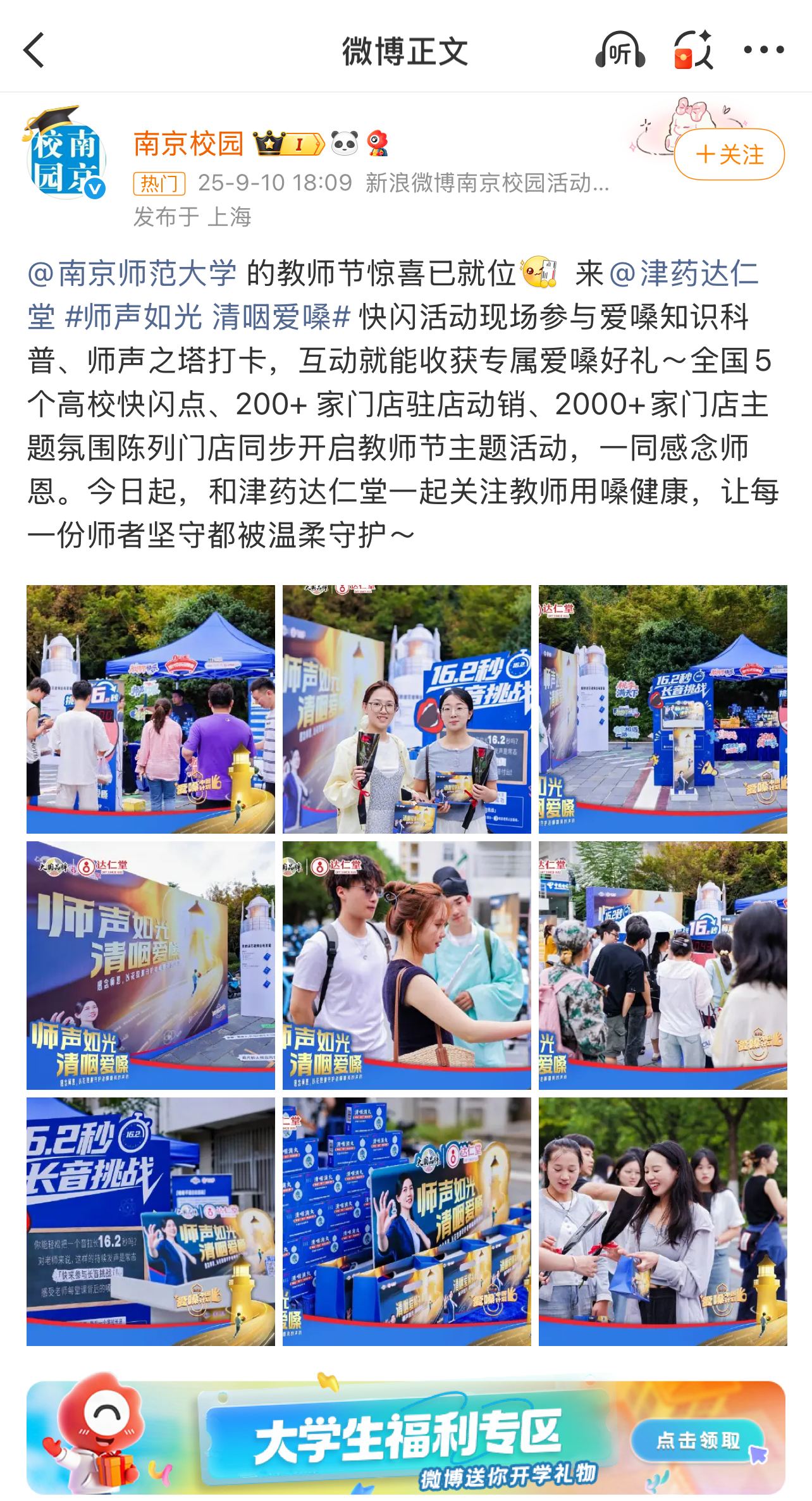Viewport: 812px width, 1501px height.
Task: Open the large 师声如光 billboard photo
Action: [x=151, y=965]
